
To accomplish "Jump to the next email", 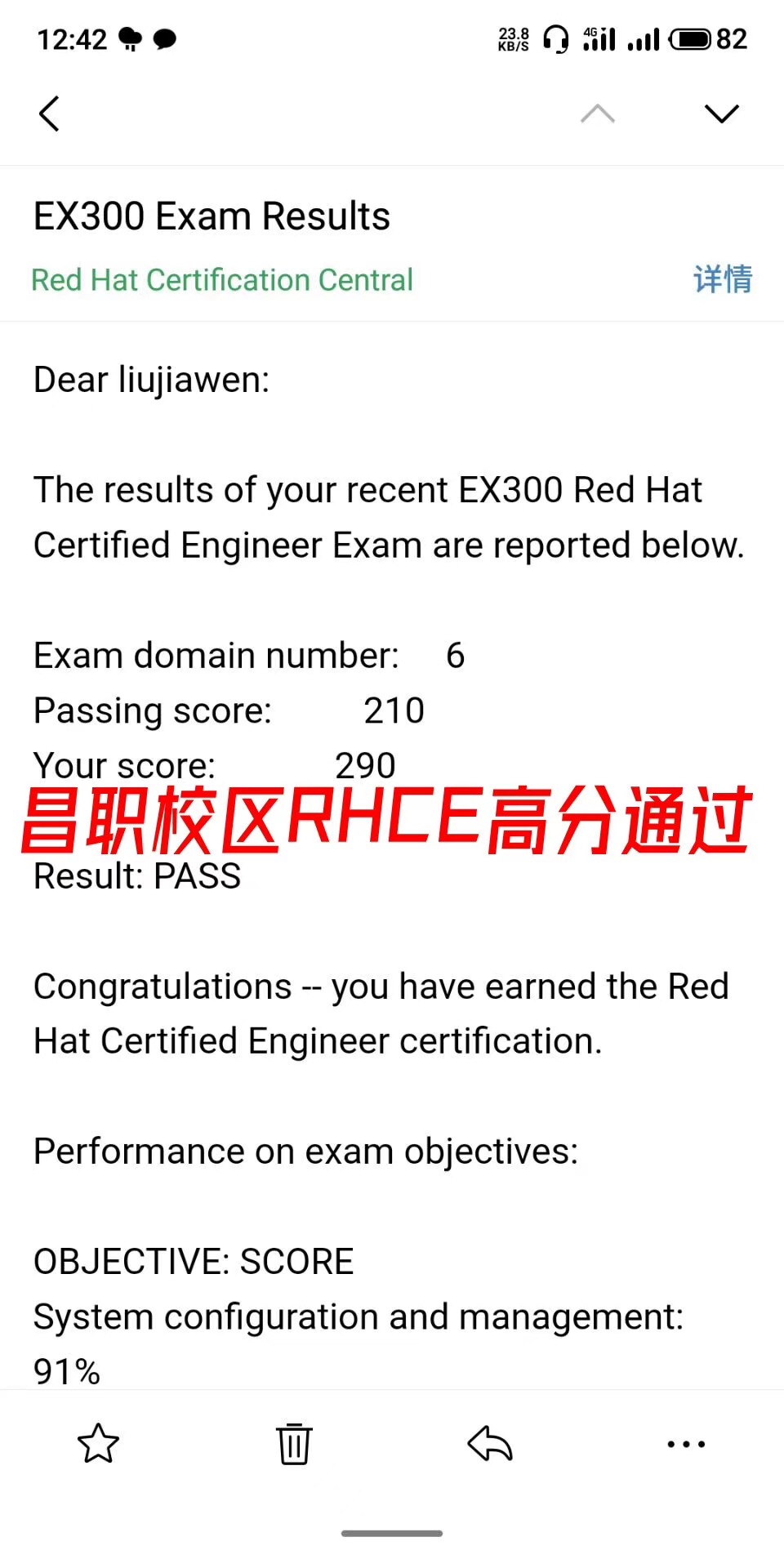I will coord(721,114).
